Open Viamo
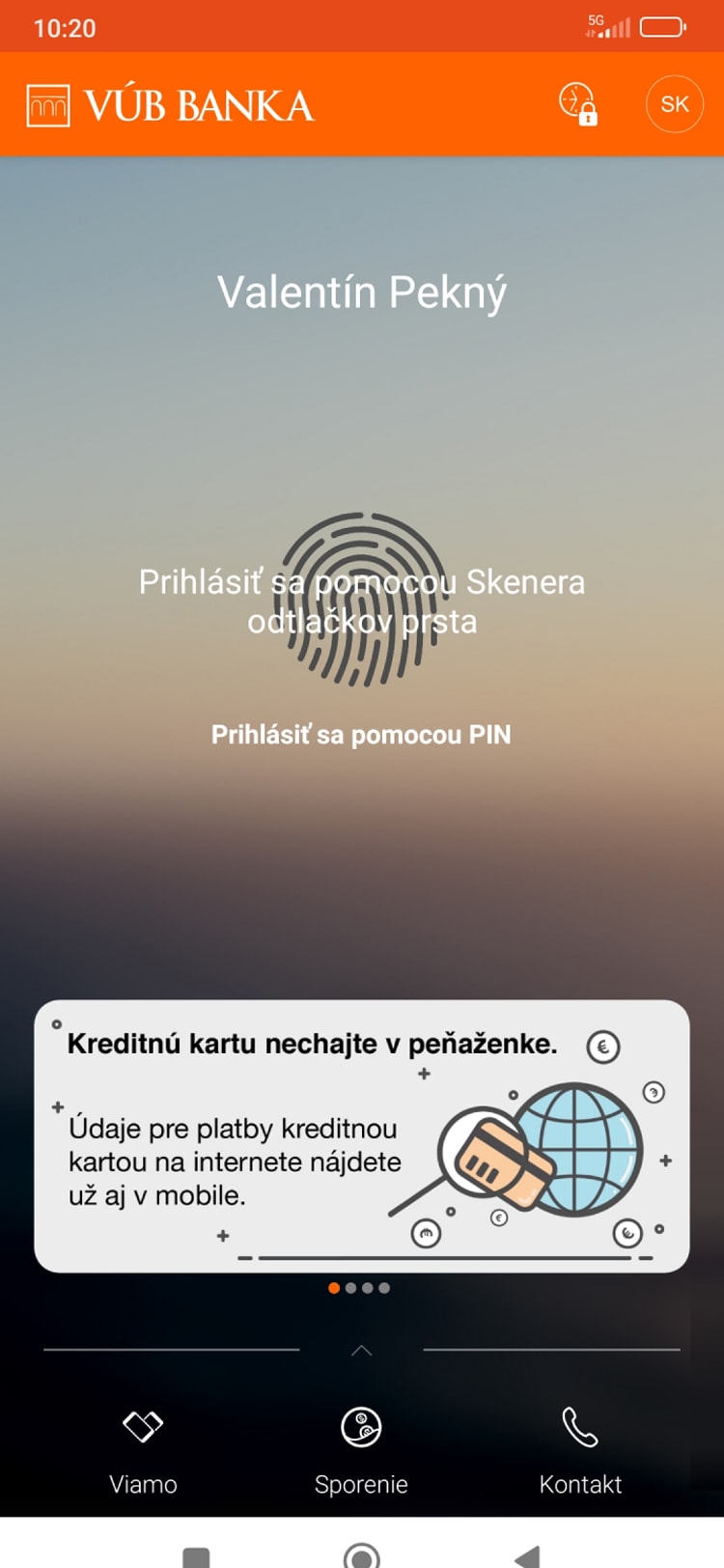Image resolution: width=724 pixels, height=1568 pixels. [x=143, y=1452]
